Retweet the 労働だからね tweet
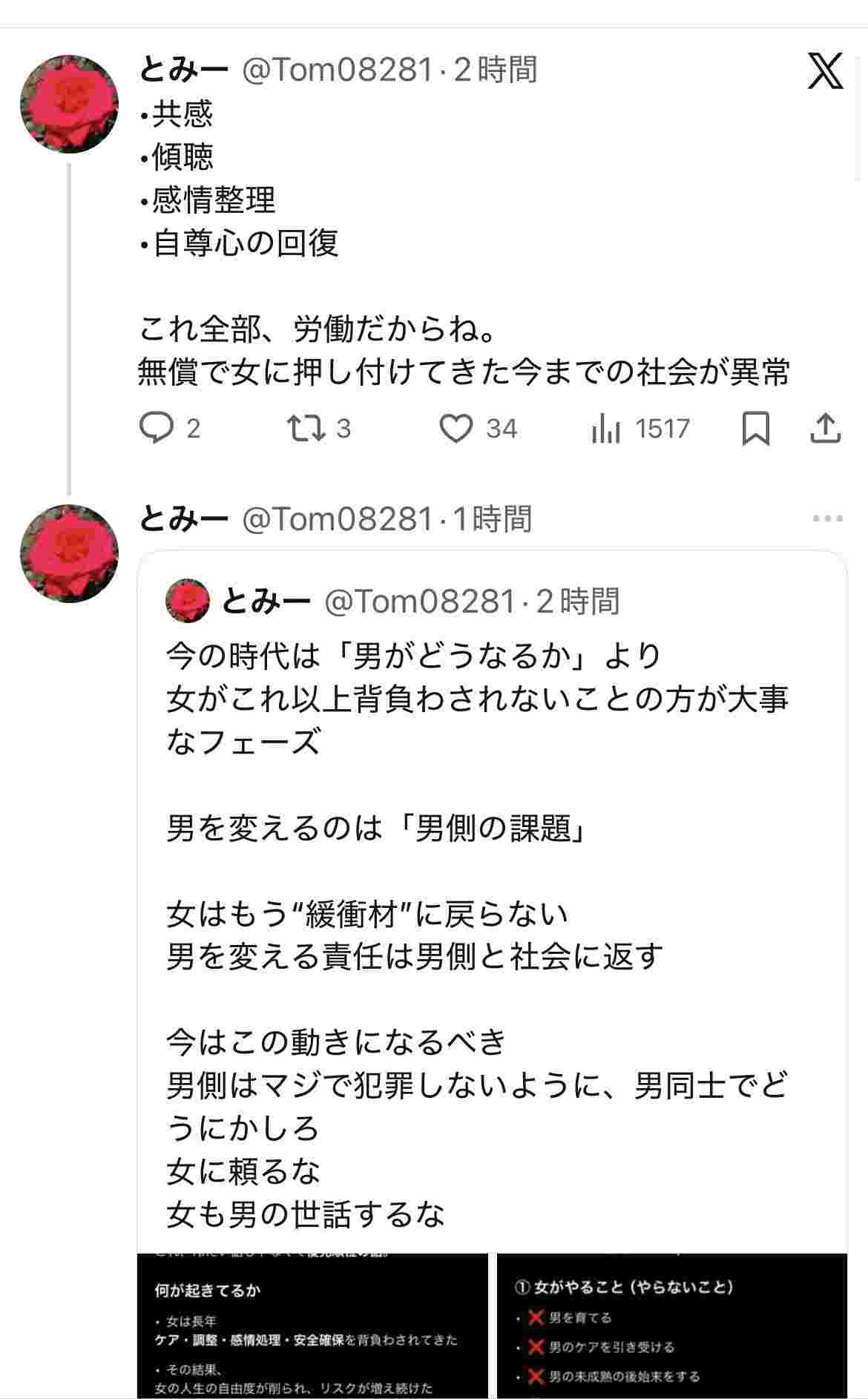 coord(304,428)
